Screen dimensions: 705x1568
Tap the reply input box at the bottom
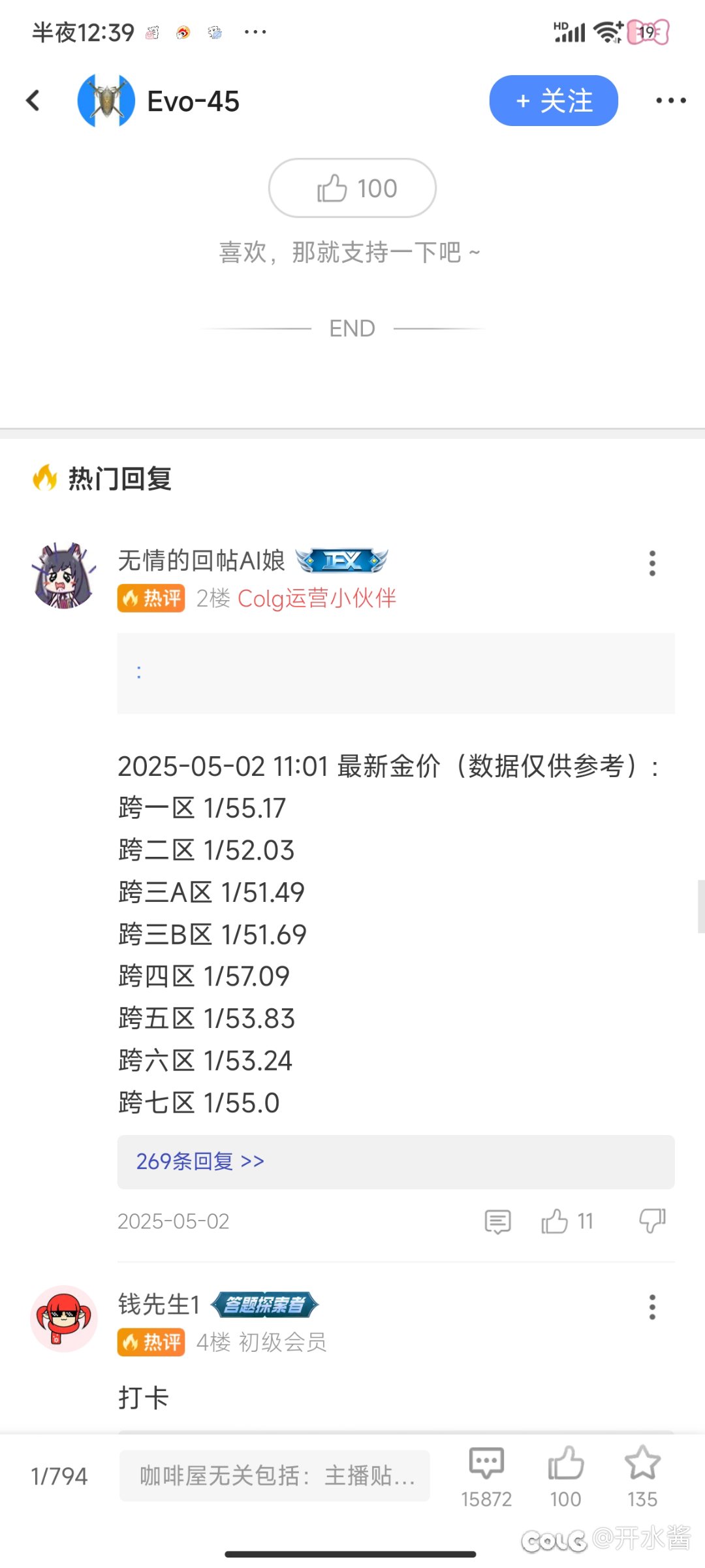coord(274,1475)
